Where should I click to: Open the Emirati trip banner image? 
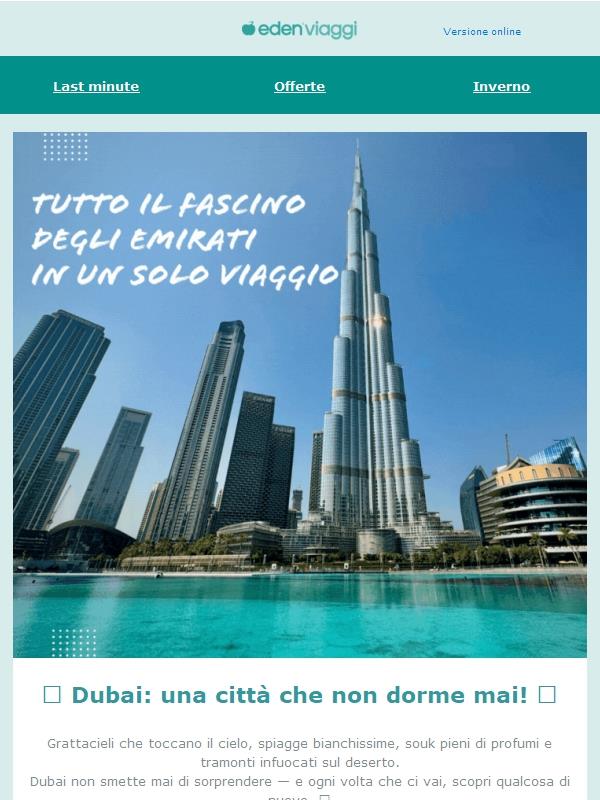pyautogui.click(x=300, y=394)
